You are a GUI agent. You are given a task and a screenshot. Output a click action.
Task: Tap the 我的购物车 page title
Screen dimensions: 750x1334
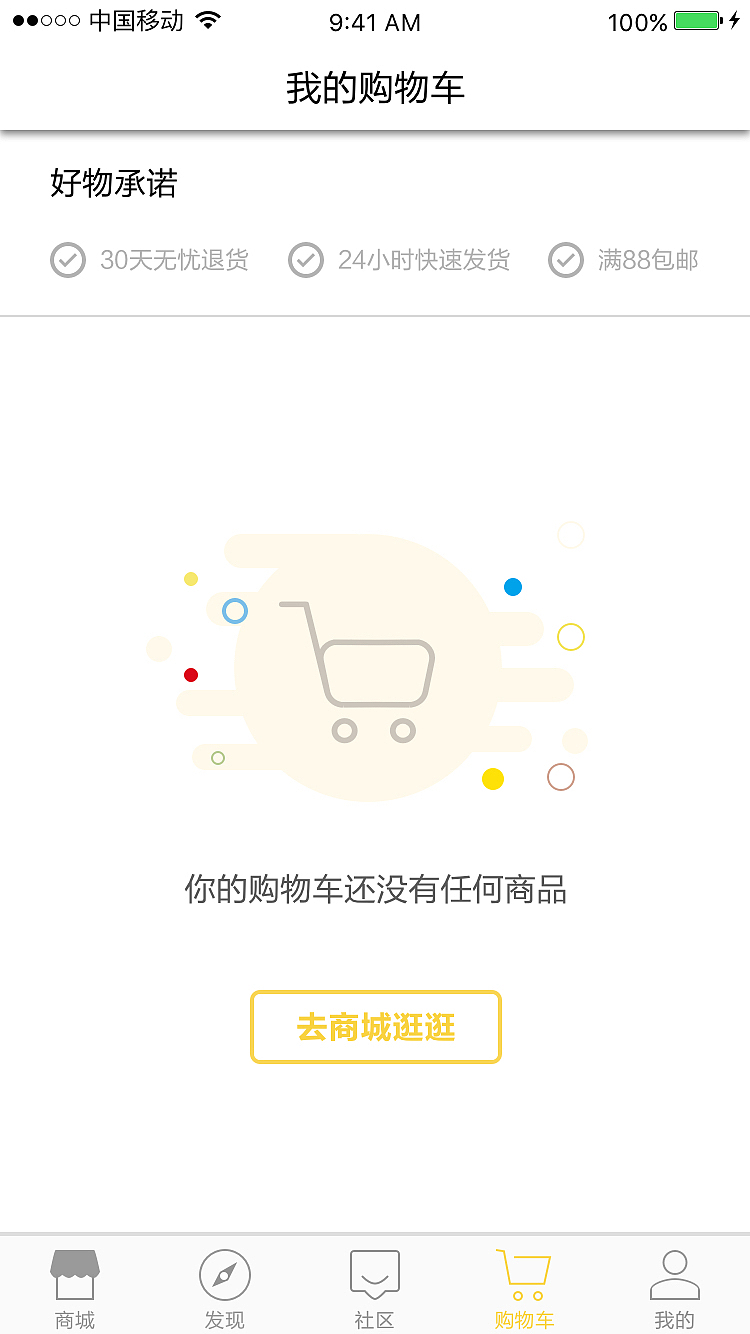tap(374, 87)
